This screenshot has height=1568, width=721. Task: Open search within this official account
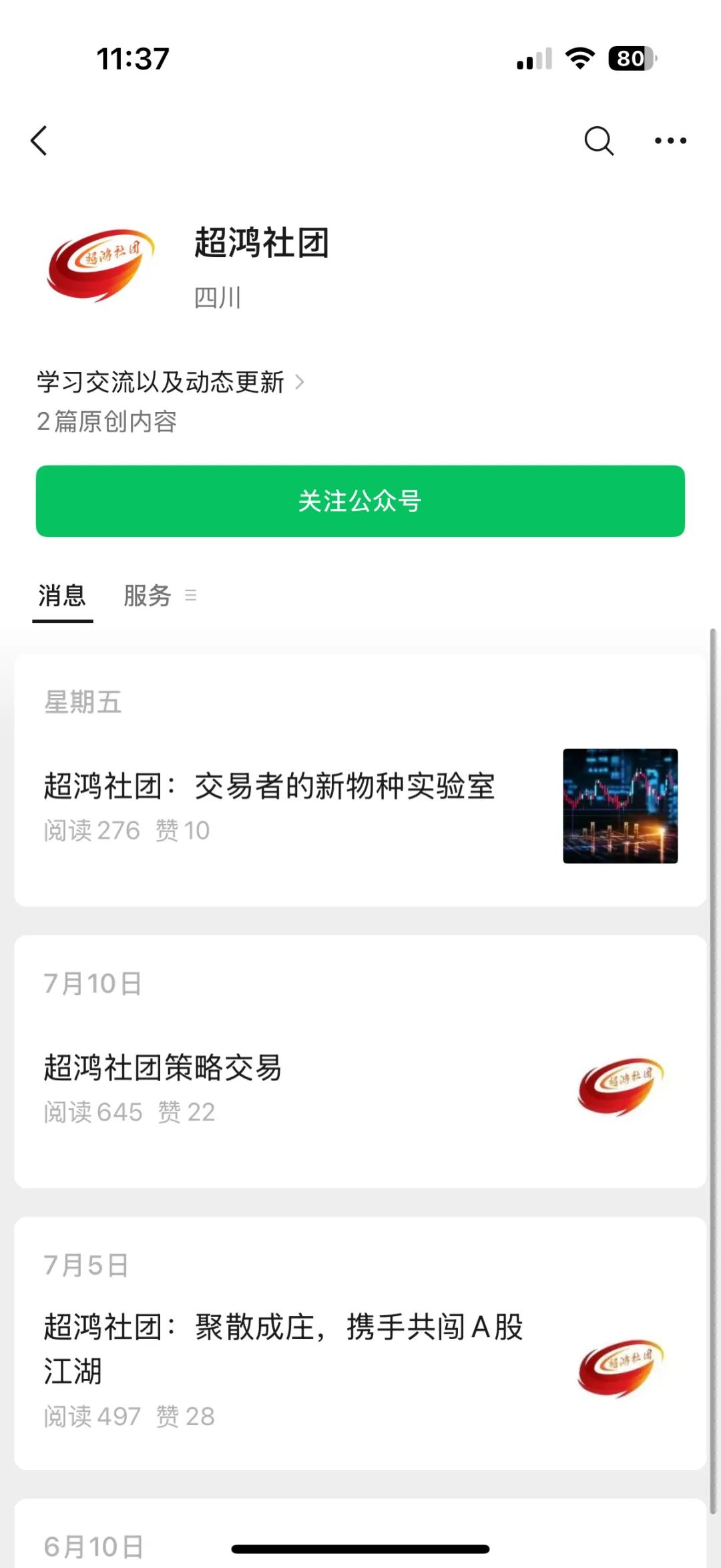click(x=597, y=141)
